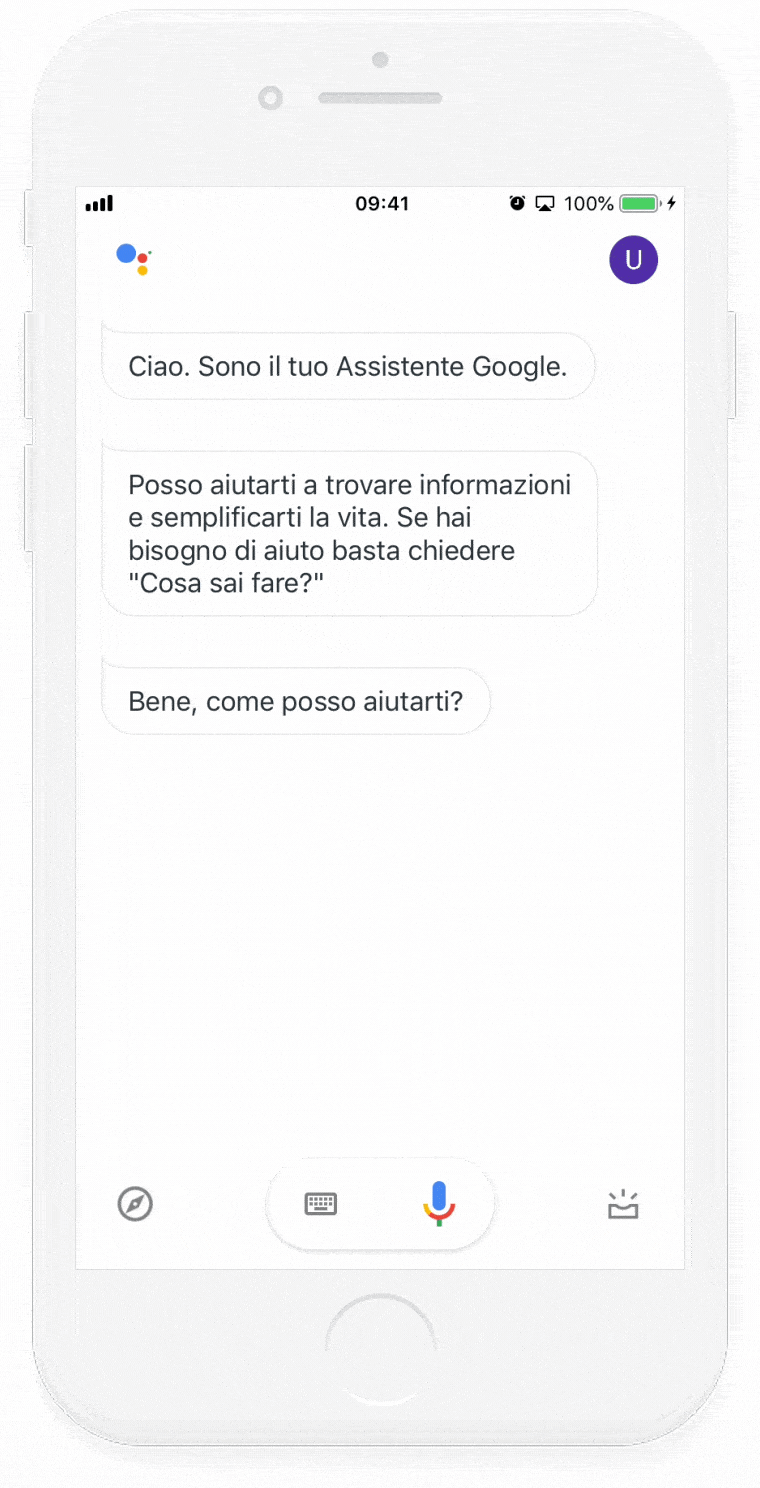Open the updates inbox icon
Screen dimensions: 760x1488
[623, 1205]
